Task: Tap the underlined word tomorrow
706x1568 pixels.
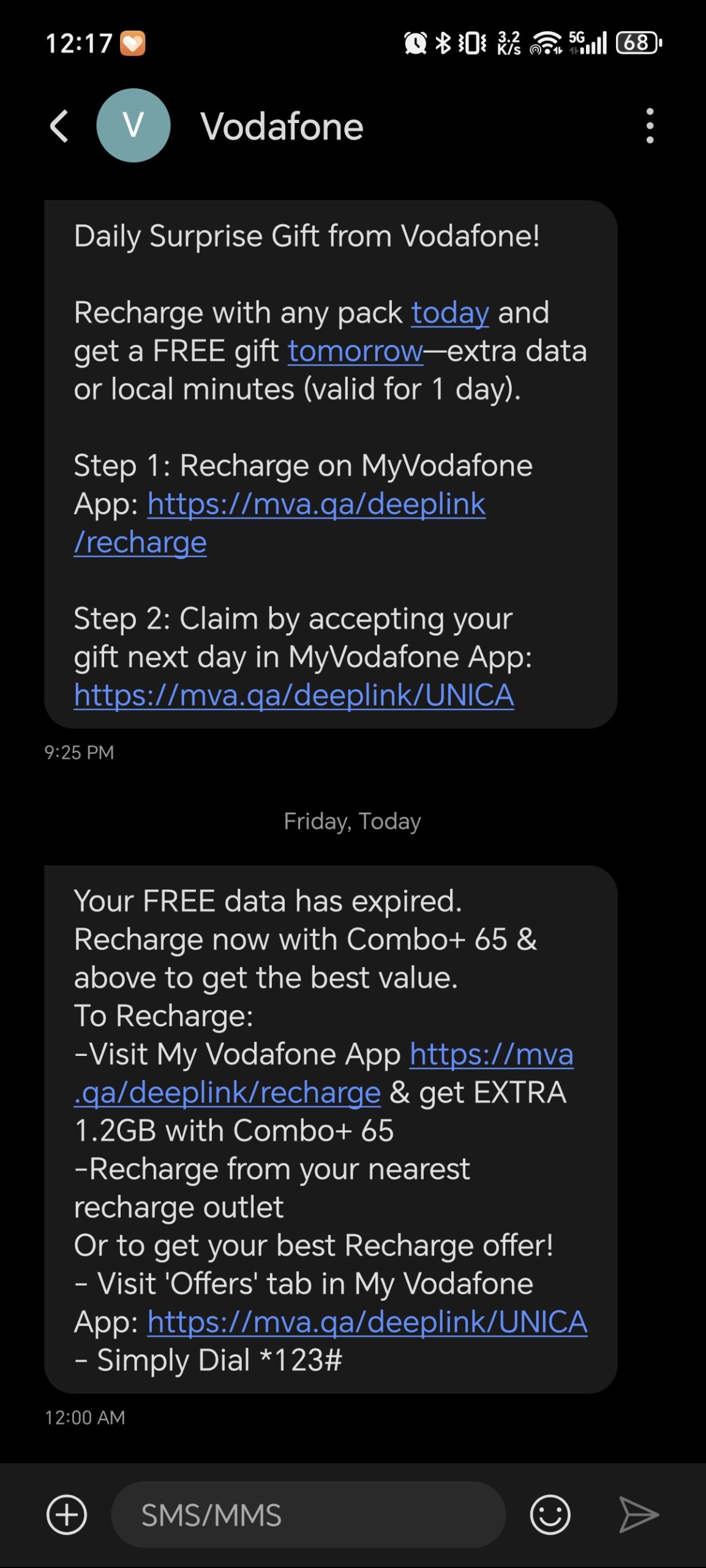Action: click(355, 352)
